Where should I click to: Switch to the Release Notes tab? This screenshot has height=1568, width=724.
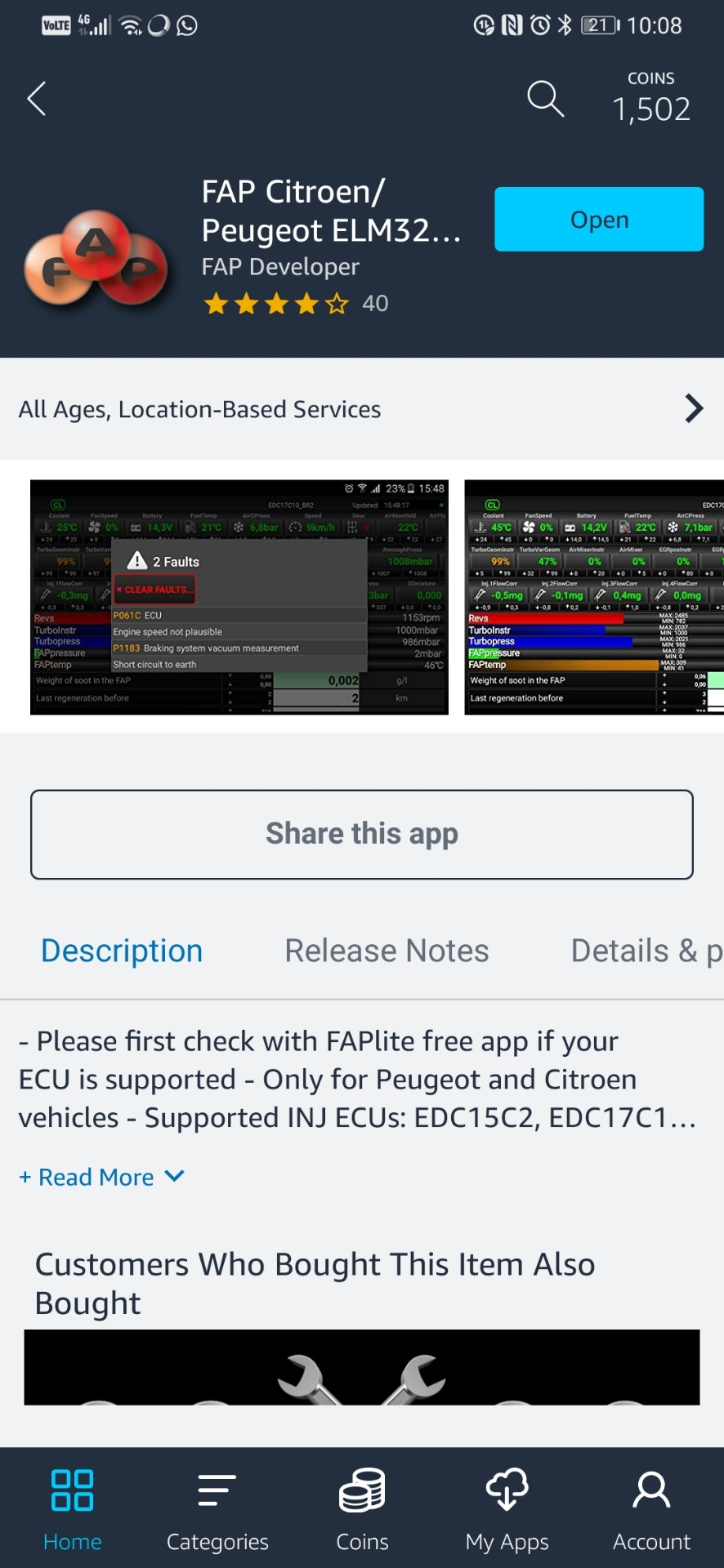click(x=387, y=951)
